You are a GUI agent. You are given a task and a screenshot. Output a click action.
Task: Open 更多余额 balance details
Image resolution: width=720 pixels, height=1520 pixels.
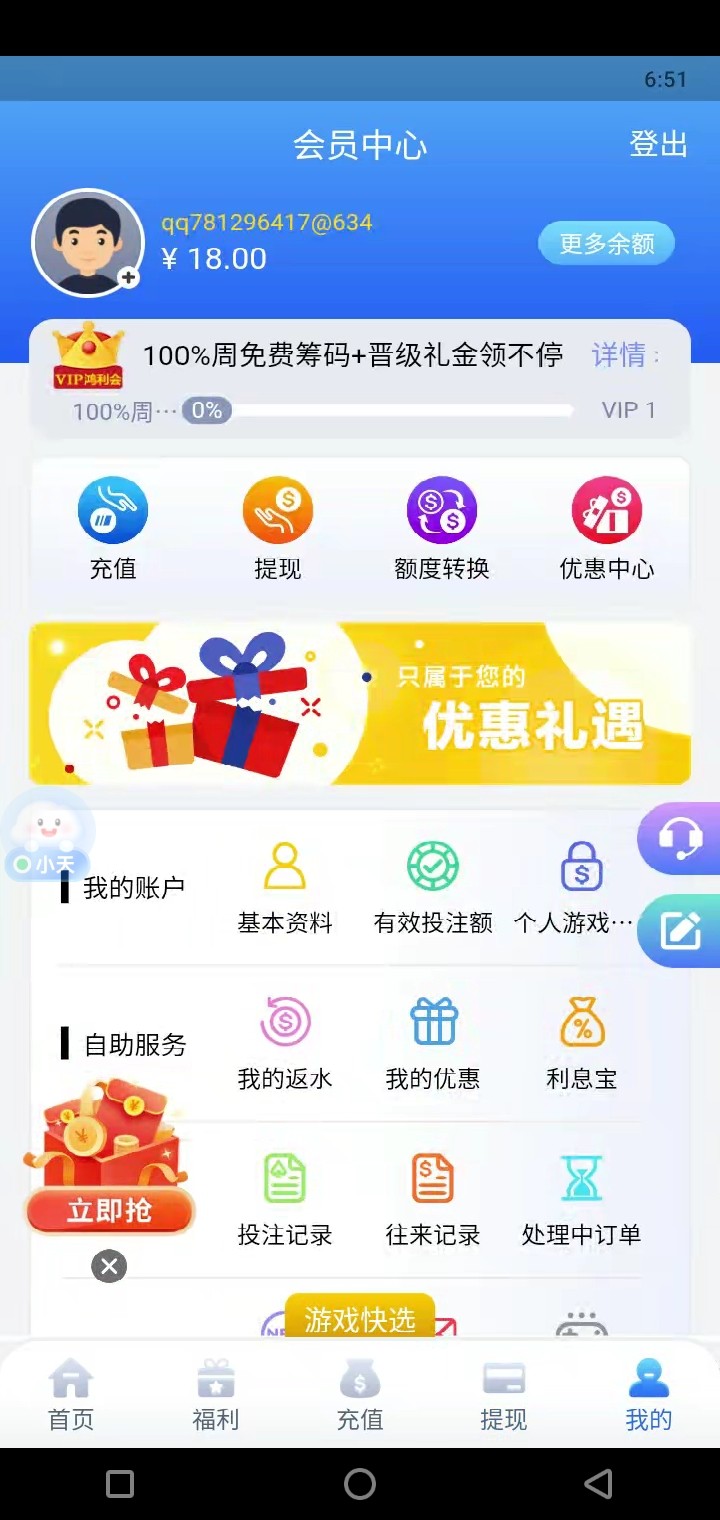pos(606,244)
